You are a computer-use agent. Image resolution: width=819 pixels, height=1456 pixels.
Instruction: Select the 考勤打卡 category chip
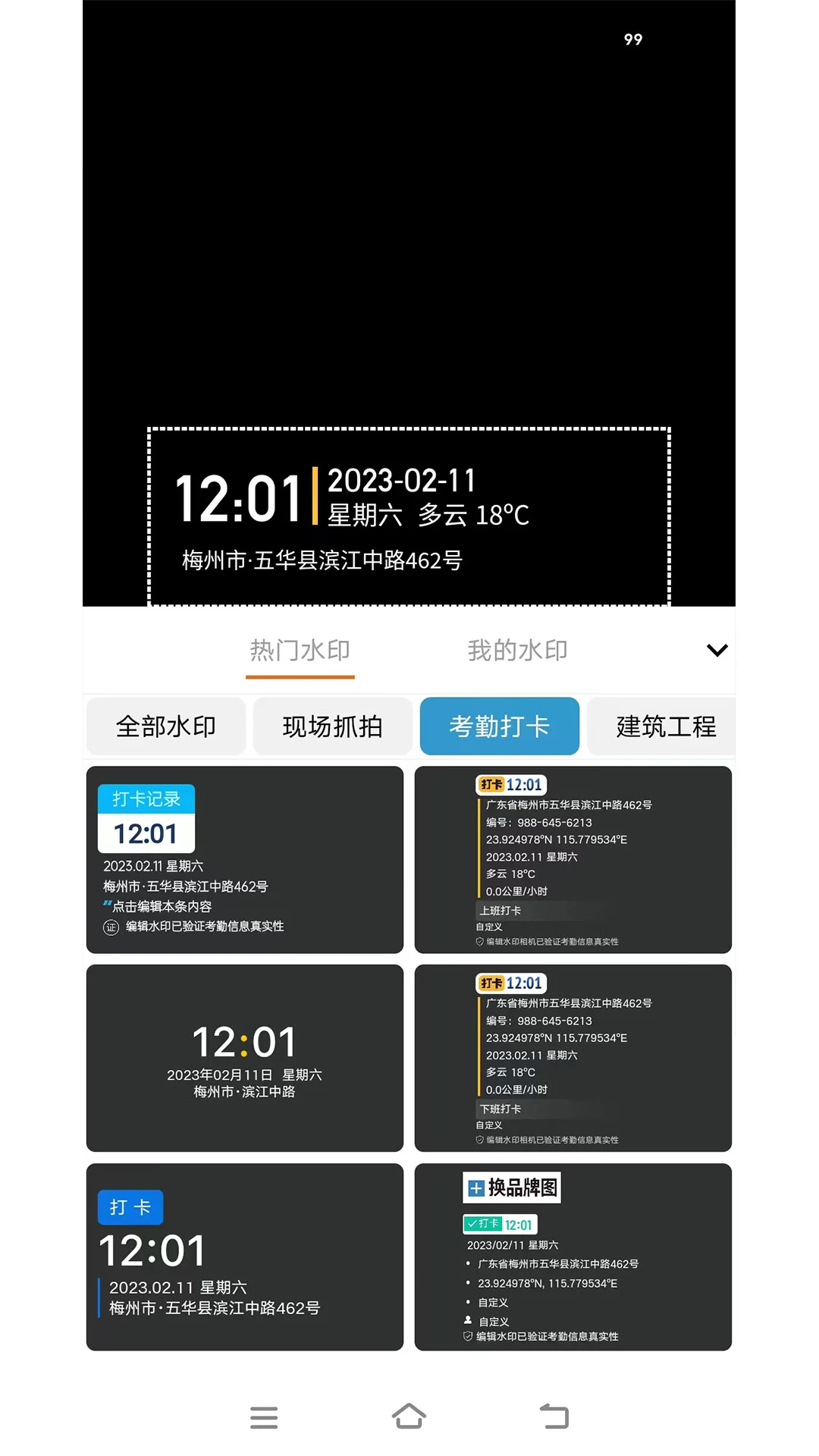pyautogui.click(x=499, y=726)
